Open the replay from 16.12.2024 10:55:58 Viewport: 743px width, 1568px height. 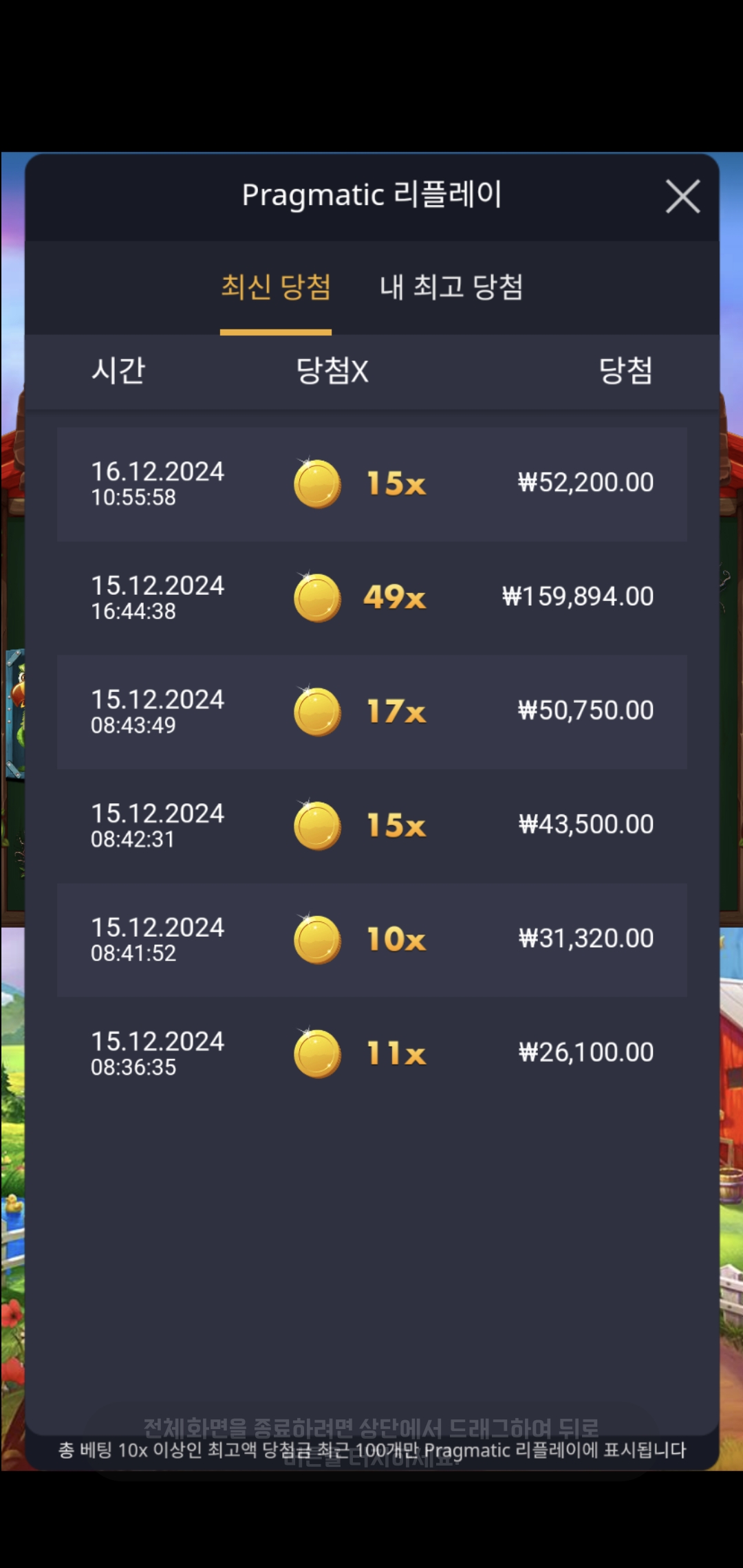pyautogui.click(x=371, y=483)
